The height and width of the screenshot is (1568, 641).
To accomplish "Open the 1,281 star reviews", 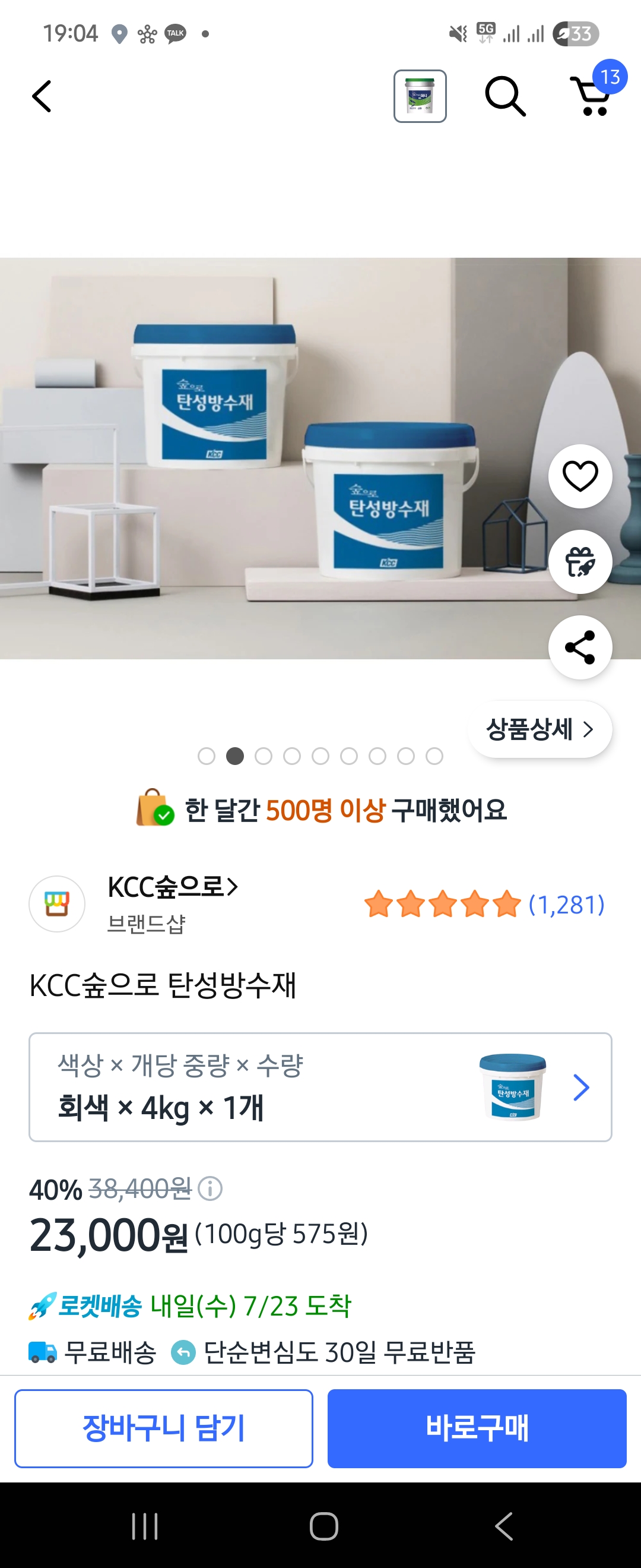I will tap(484, 904).
